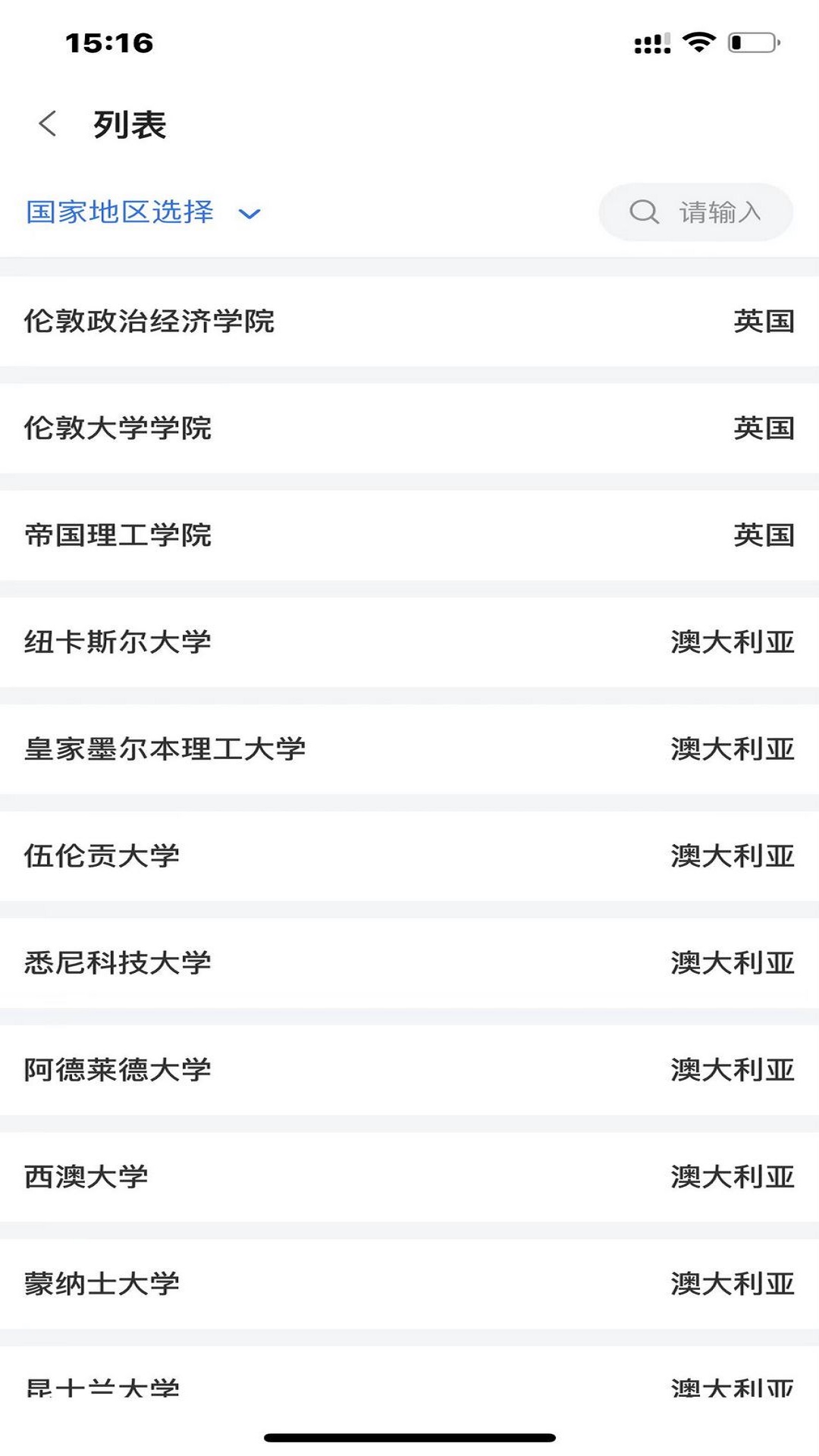
Task: Select 西澳大学 row
Action: [409, 1177]
